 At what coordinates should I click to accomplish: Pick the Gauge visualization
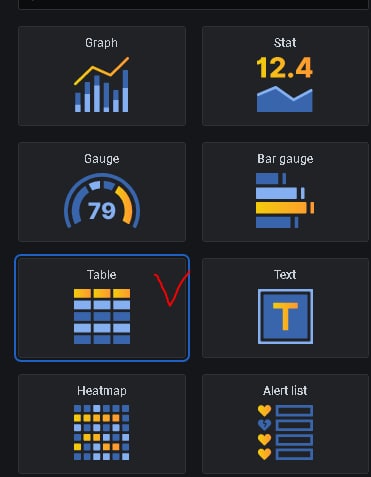(x=102, y=192)
